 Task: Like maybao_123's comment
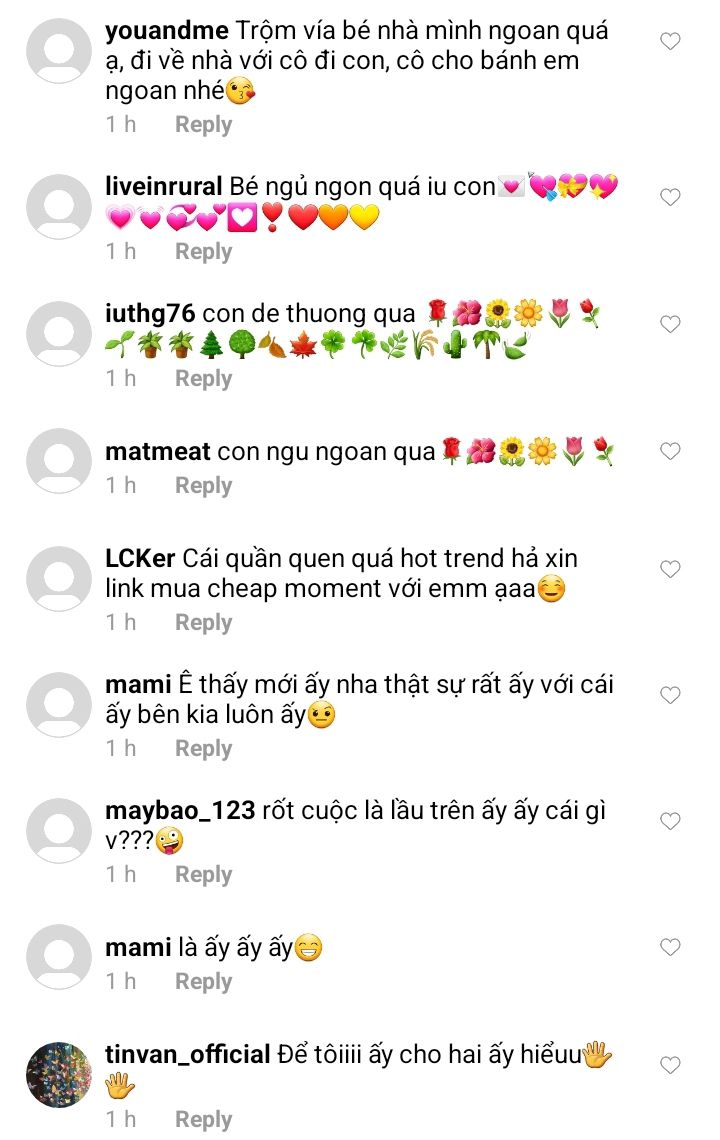click(671, 821)
